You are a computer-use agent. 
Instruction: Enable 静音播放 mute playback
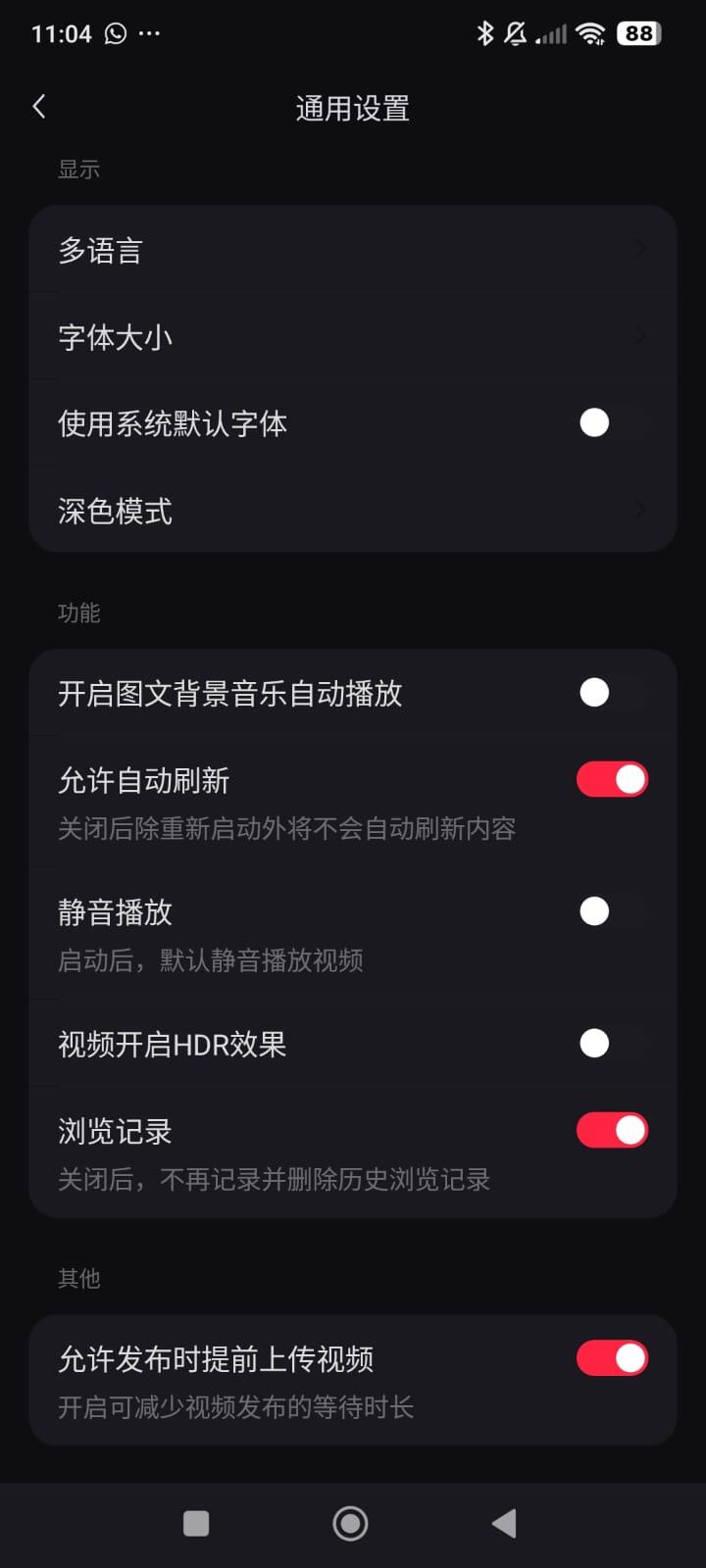point(612,912)
